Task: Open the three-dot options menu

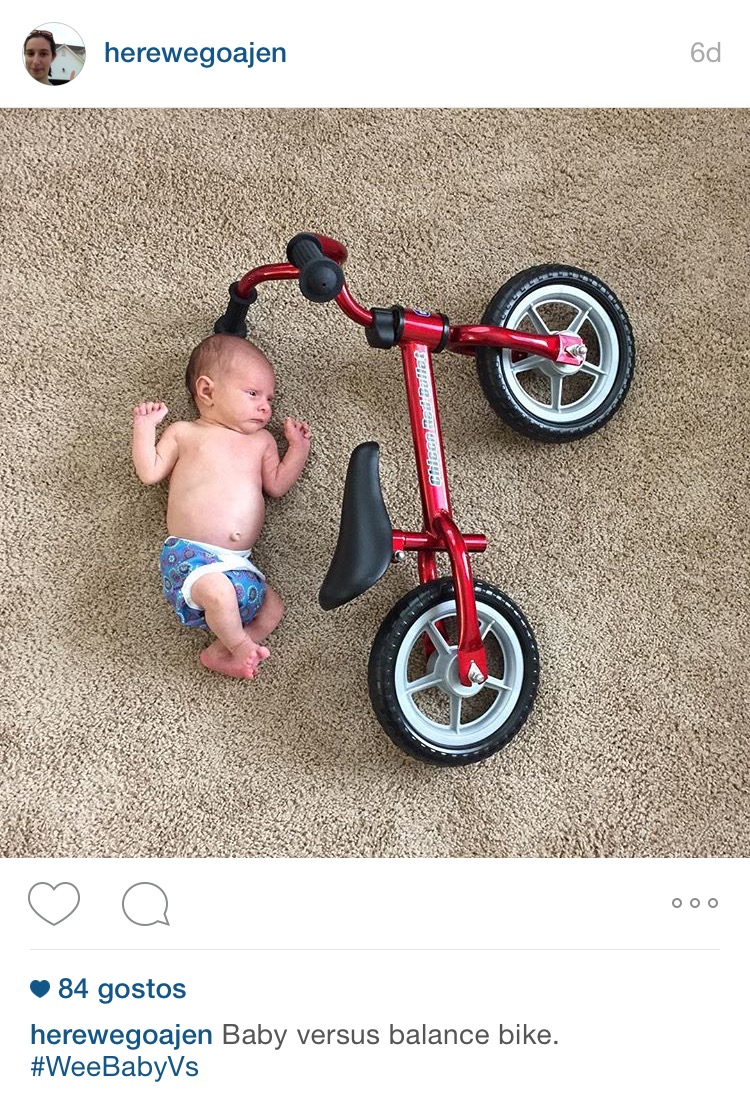Action: point(694,903)
